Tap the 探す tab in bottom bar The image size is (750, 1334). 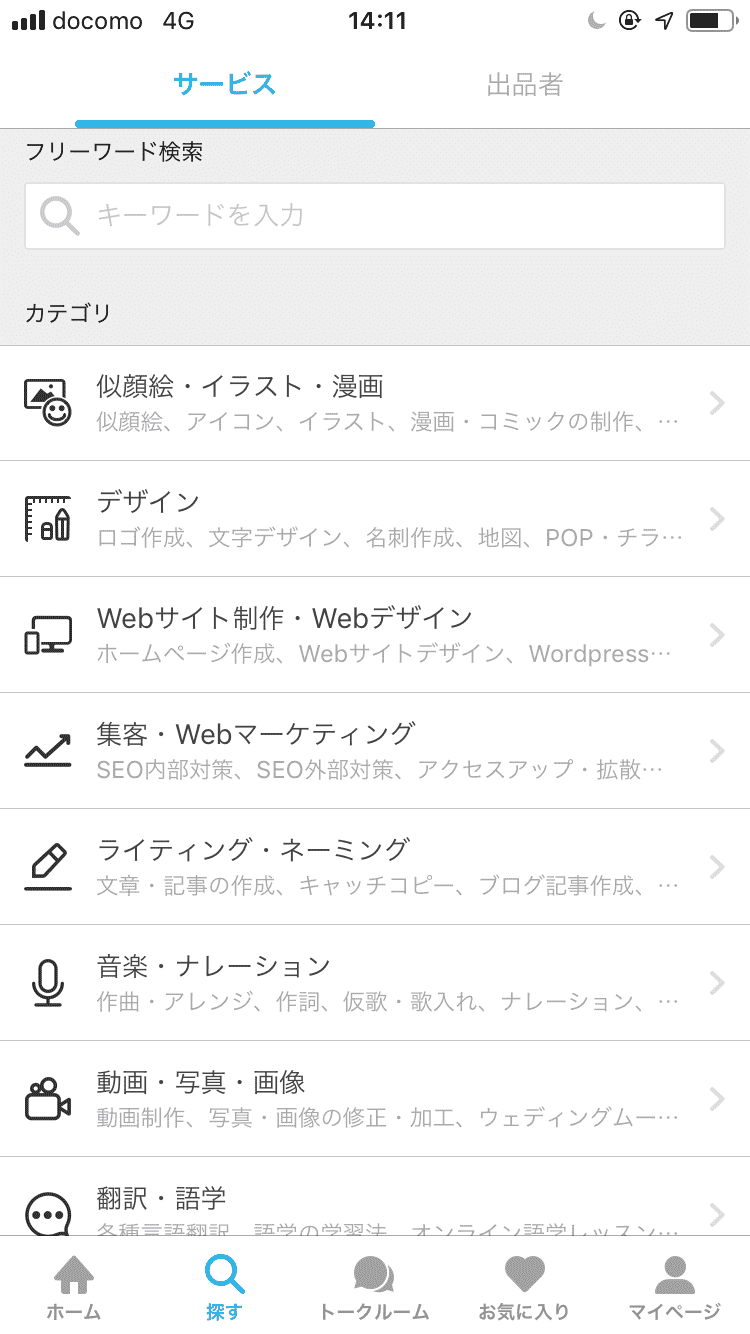(224, 1288)
